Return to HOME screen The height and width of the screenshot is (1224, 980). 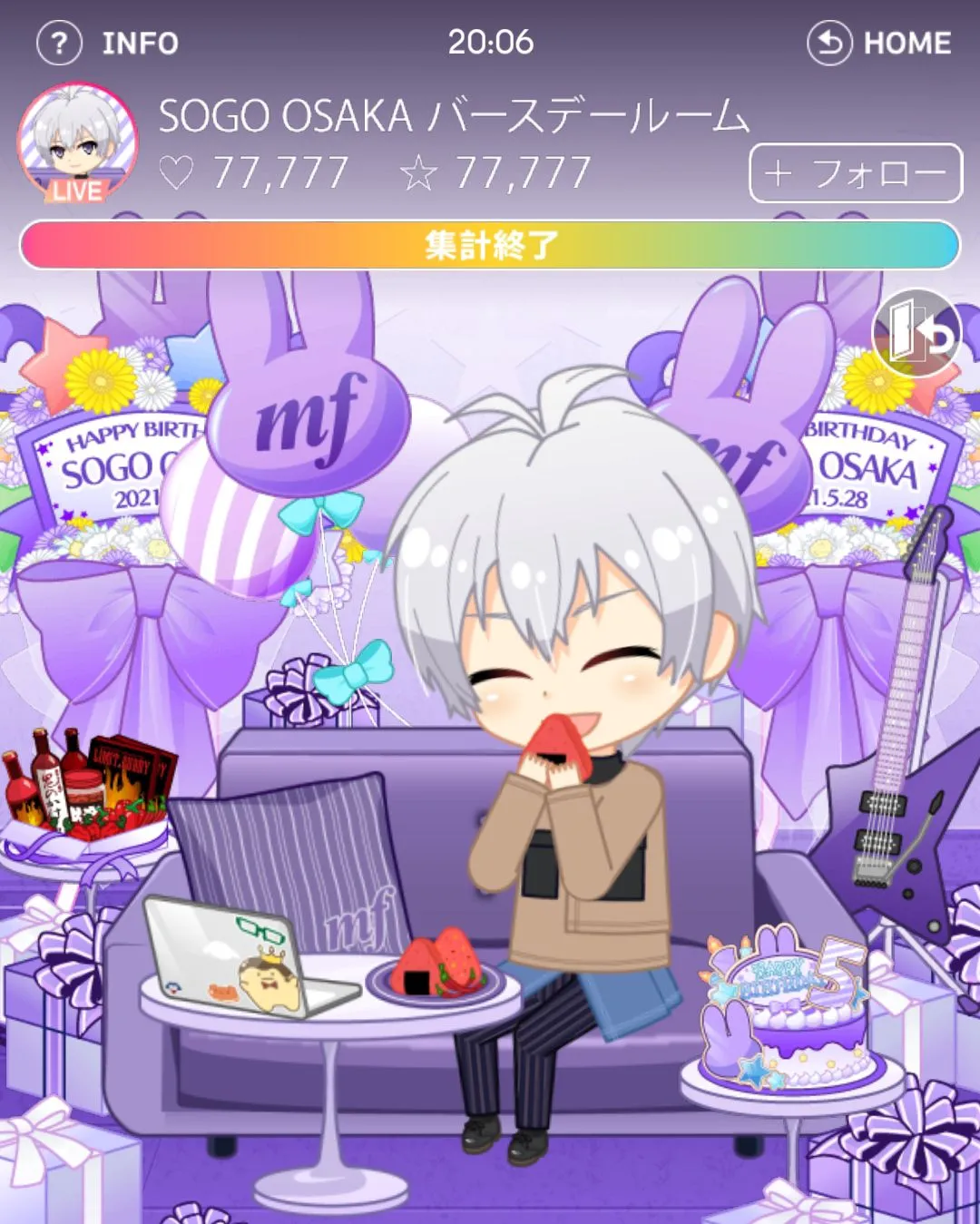pyautogui.click(x=878, y=43)
